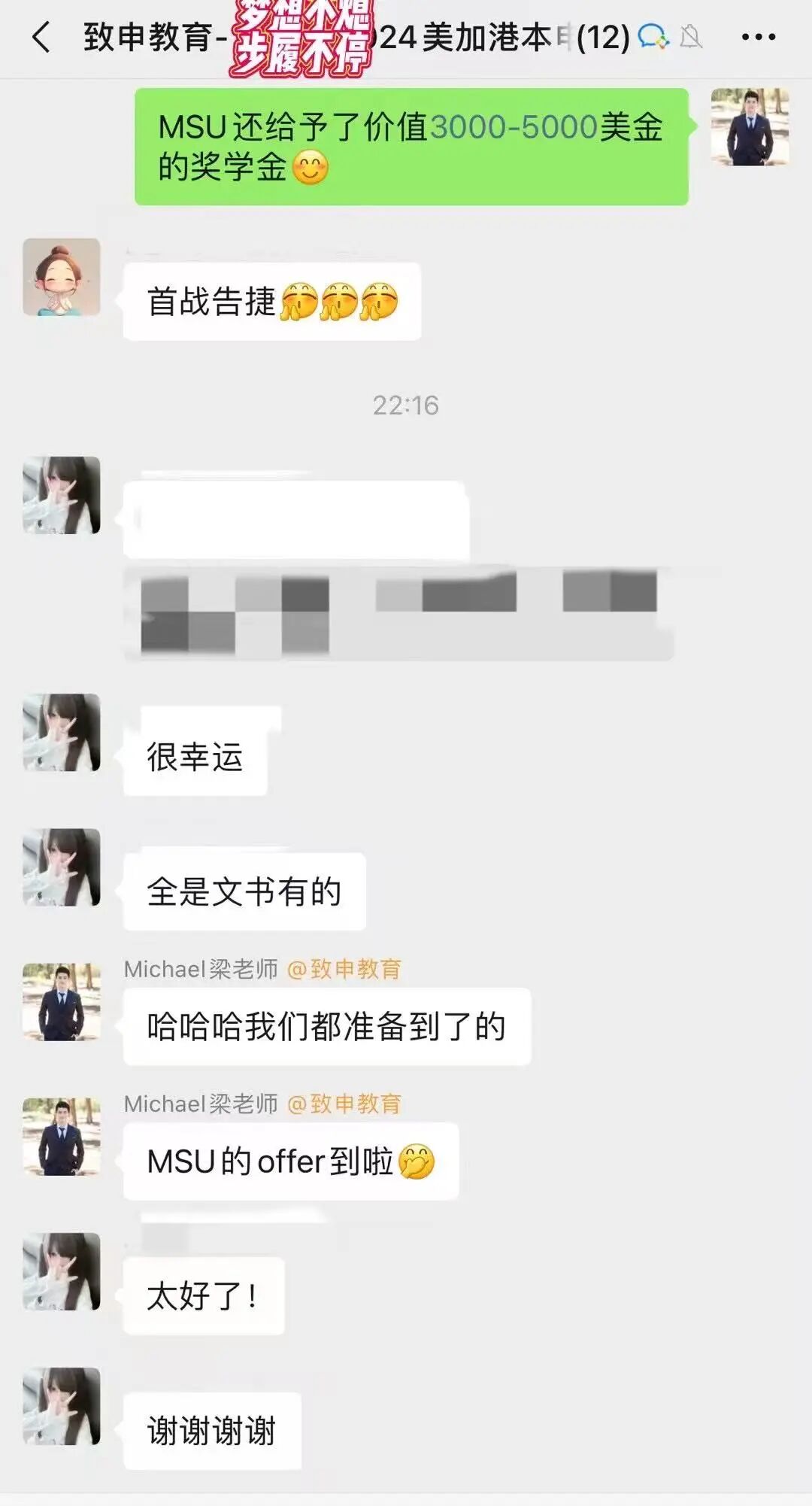The width and height of the screenshot is (812, 1506).
Task: Go back from the group chat
Action: click(42, 37)
